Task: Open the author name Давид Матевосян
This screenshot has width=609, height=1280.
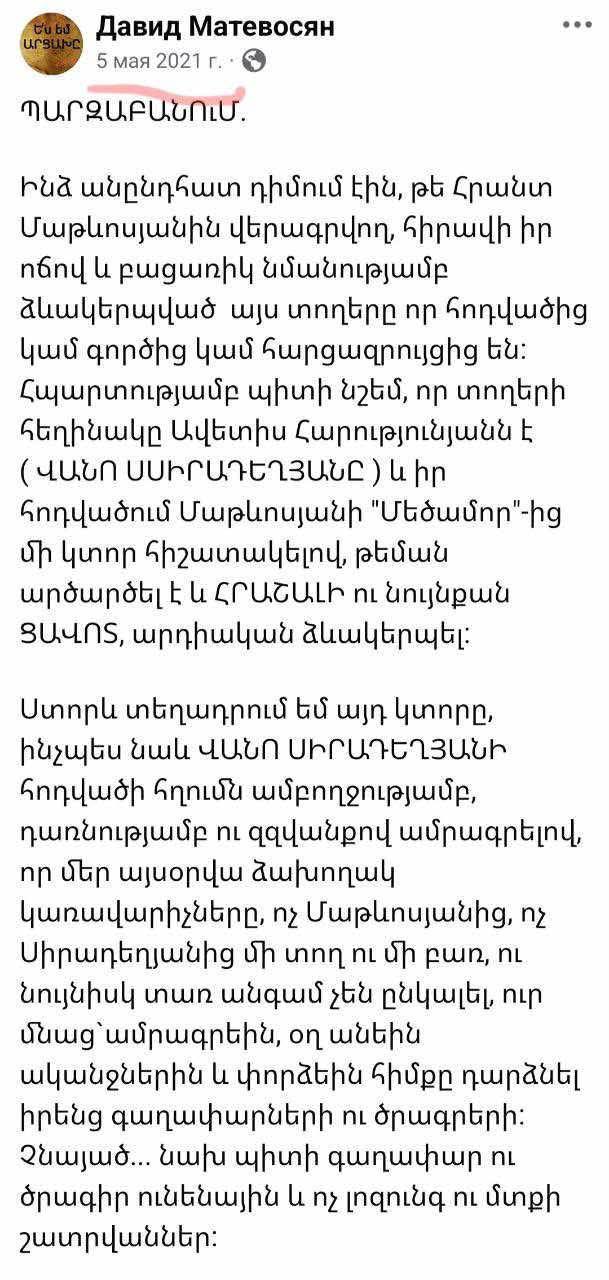Action: coord(215,26)
